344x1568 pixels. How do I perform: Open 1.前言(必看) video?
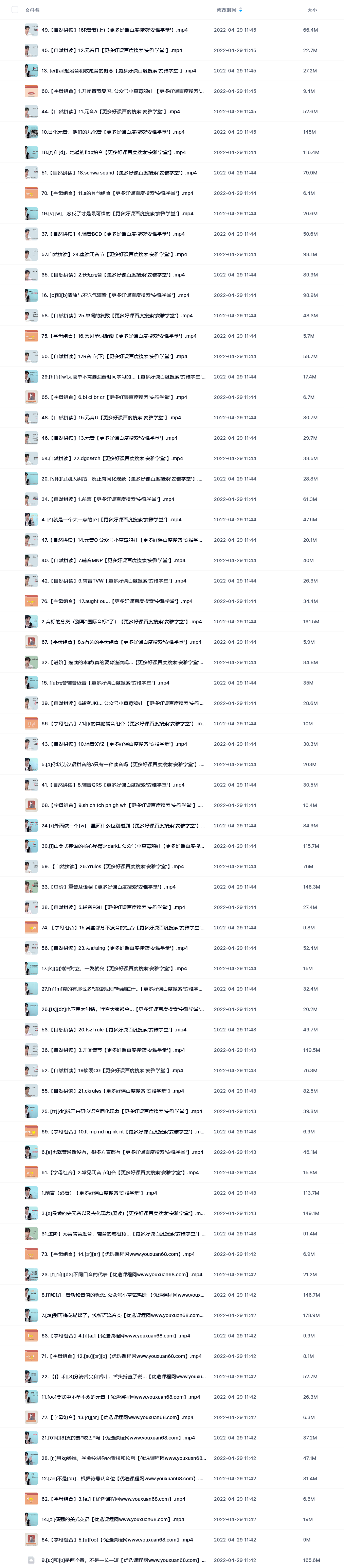(x=98, y=1193)
